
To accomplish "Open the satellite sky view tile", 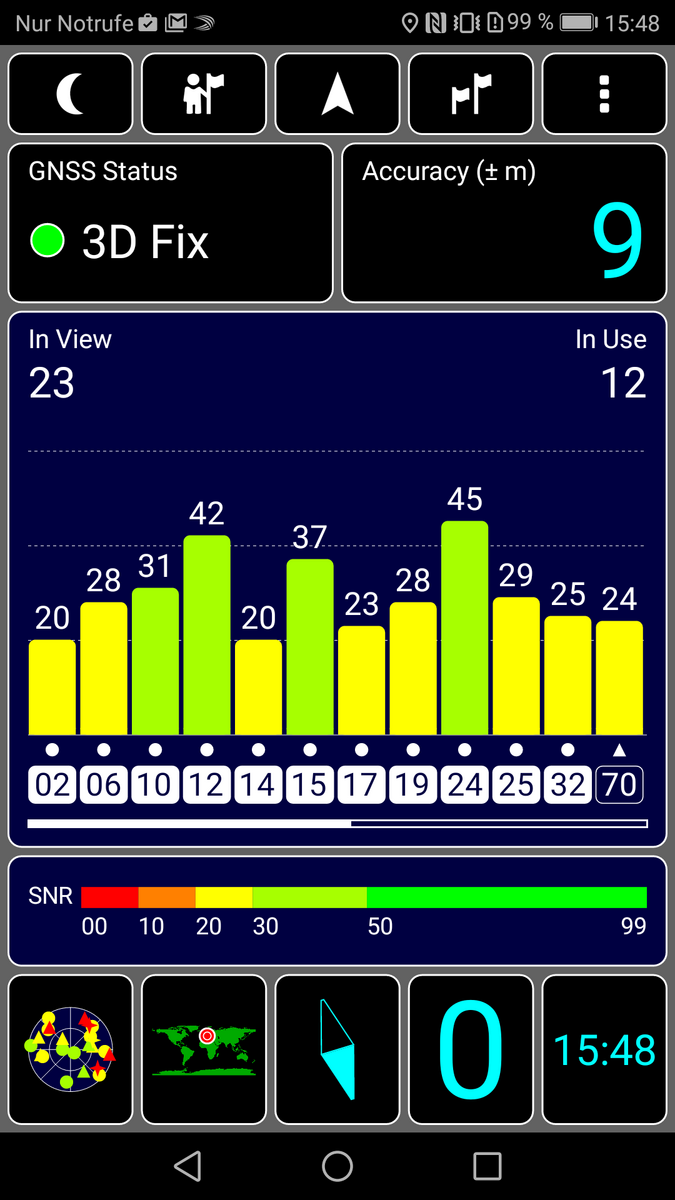I will click(71, 1049).
